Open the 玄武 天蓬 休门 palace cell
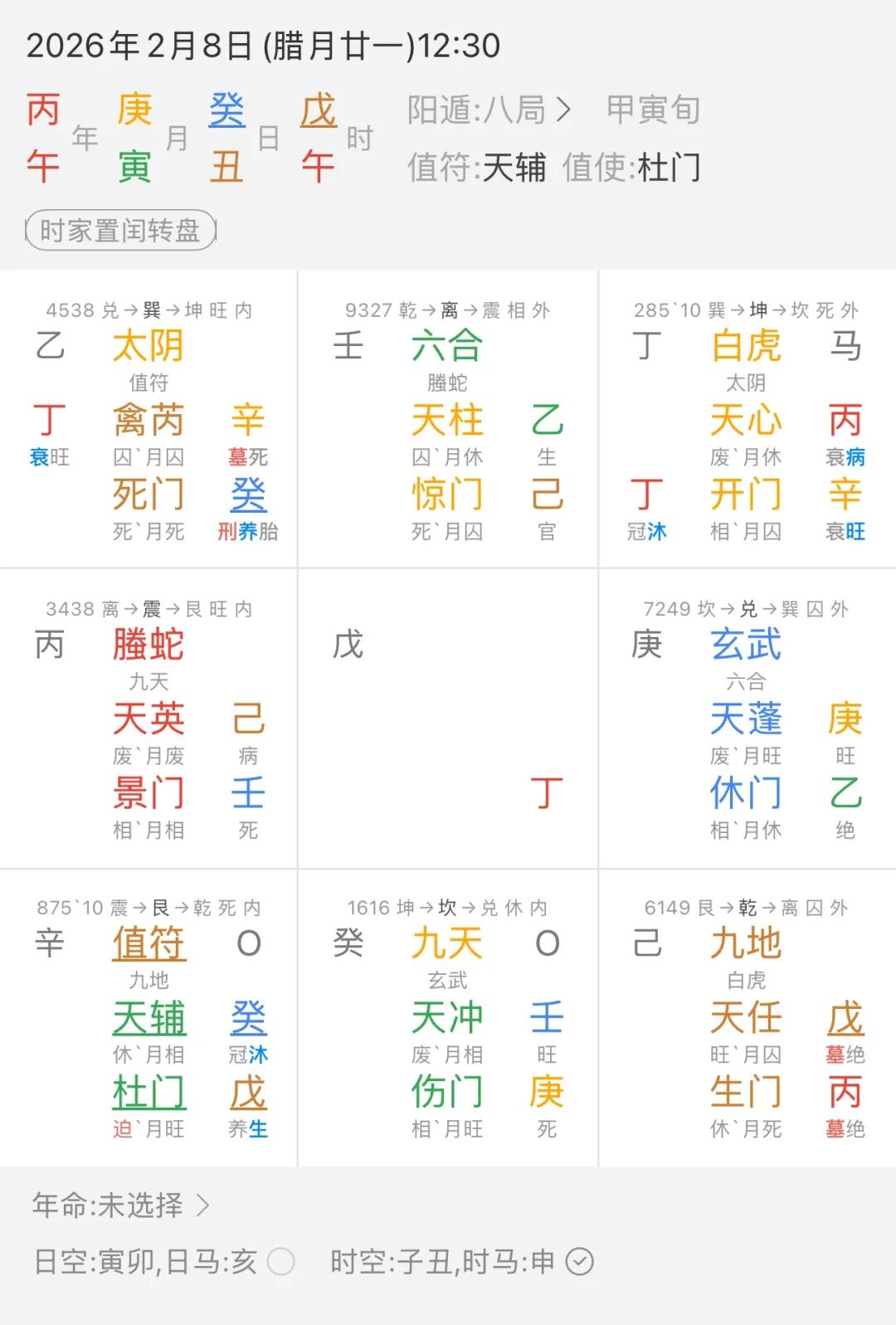 coord(746,719)
